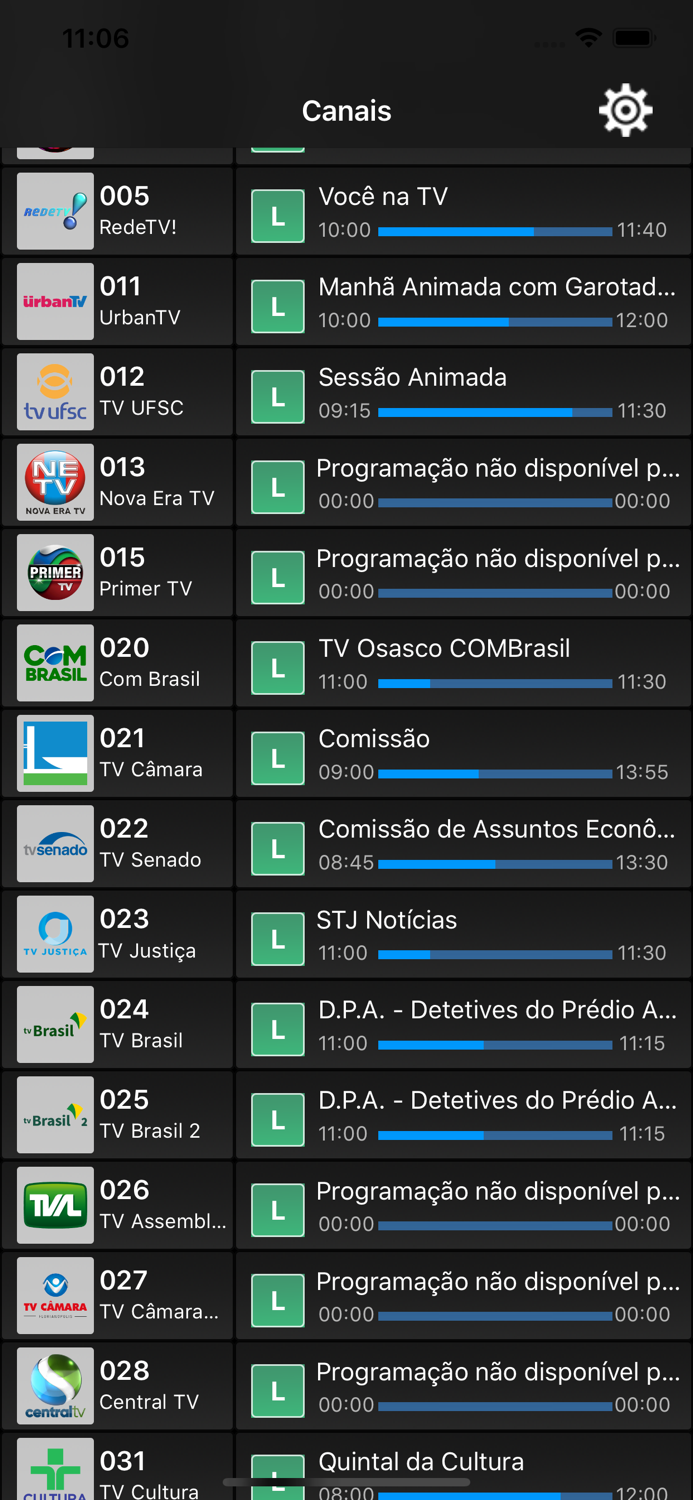
Task: Tune to channel 022 TV Senado
Action: (117, 844)
